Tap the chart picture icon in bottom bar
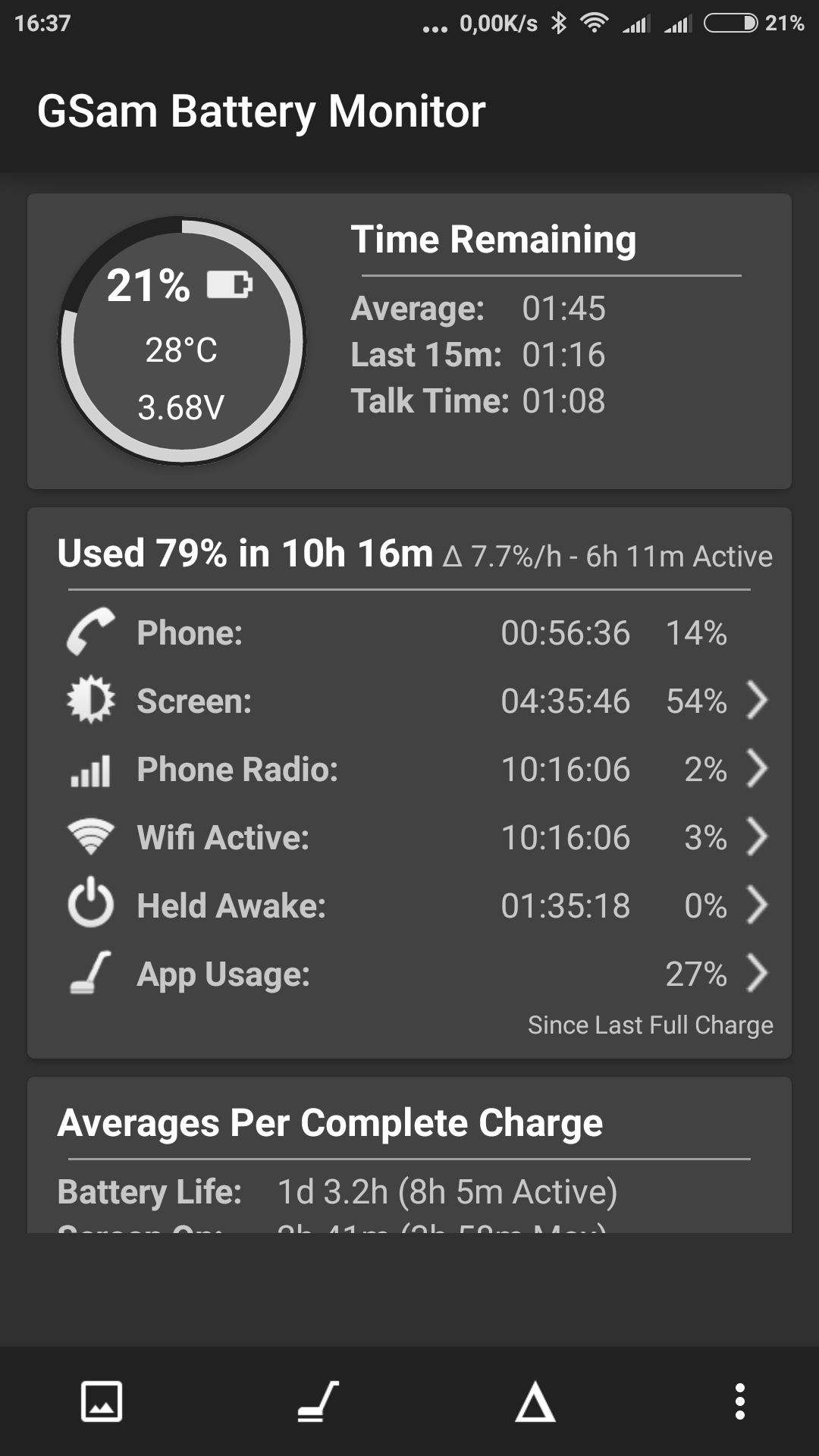Viewport: 819px width, 1456px height. pyautogui.click(x=102, y=1401)
